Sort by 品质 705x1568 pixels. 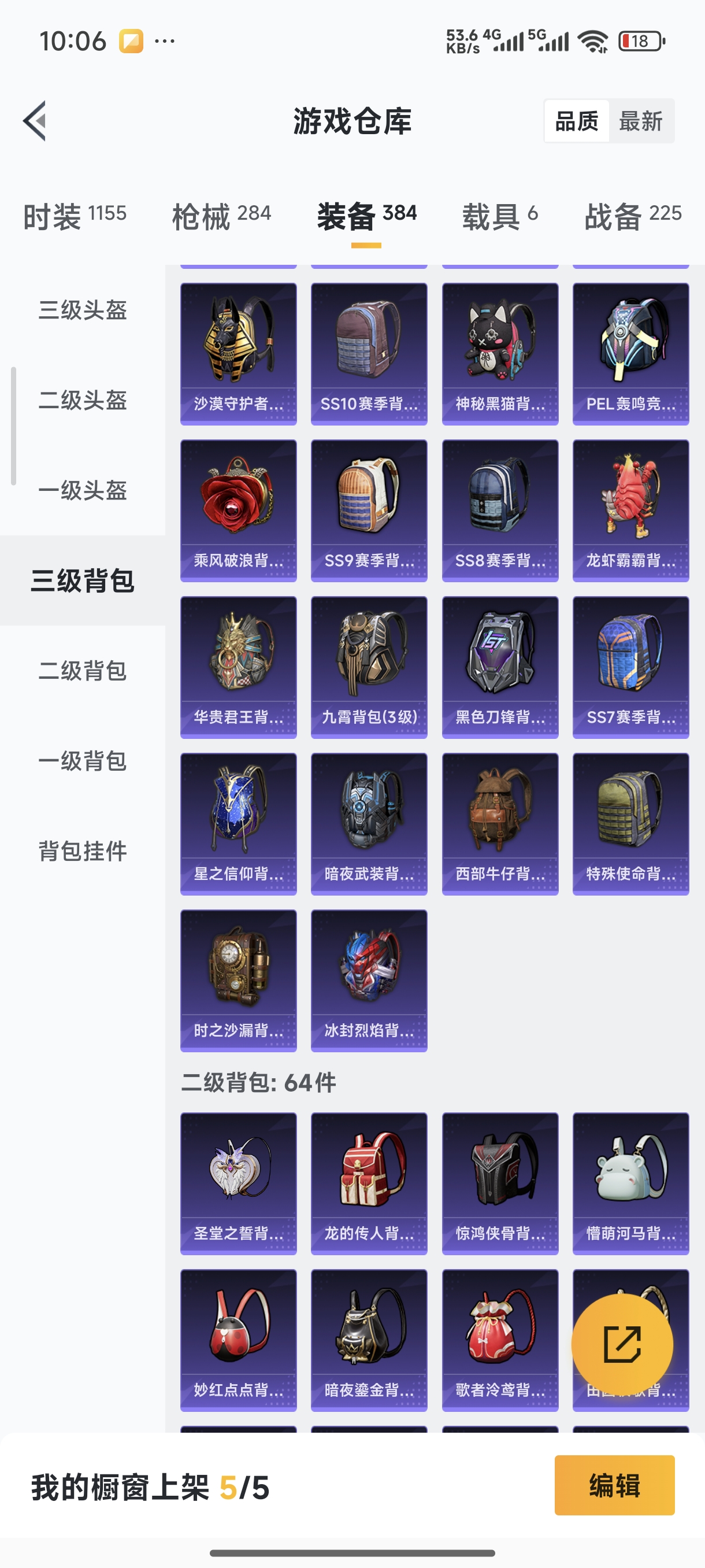[x=576, y=121]
